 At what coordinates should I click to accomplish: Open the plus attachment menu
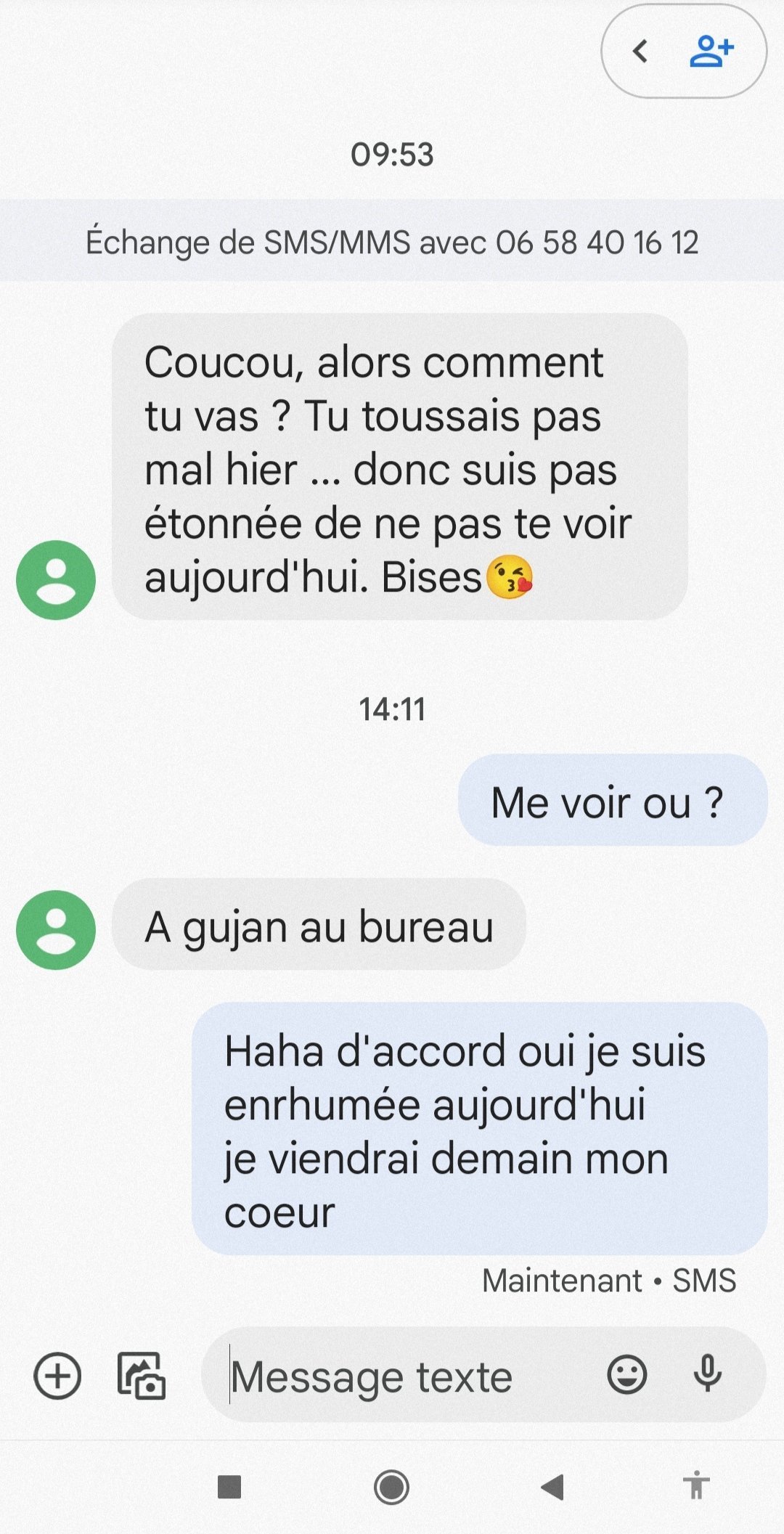pyautogui.click(x=57, y=1375)
